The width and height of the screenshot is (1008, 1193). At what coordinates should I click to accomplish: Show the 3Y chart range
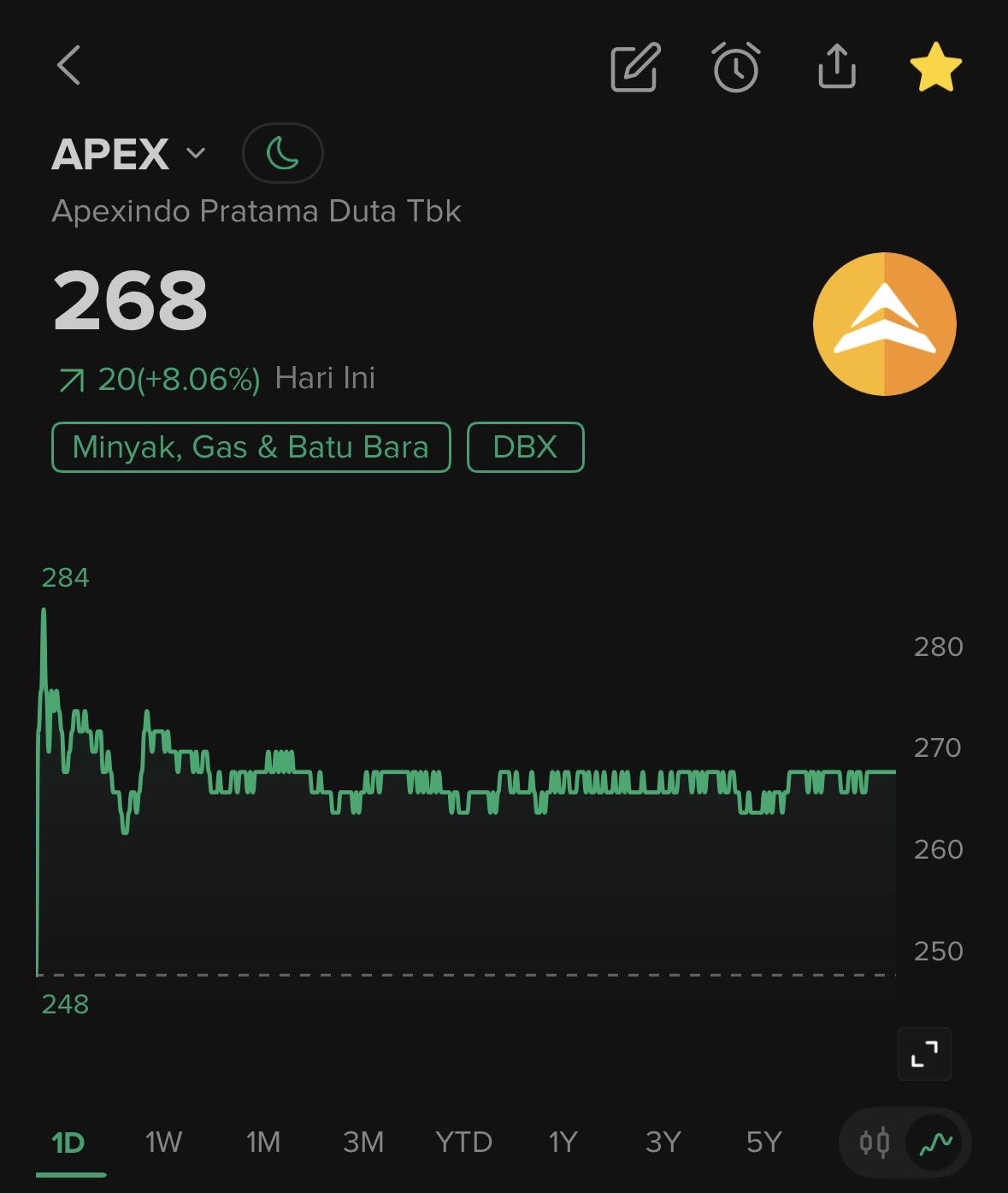[x=663, y=1143]
